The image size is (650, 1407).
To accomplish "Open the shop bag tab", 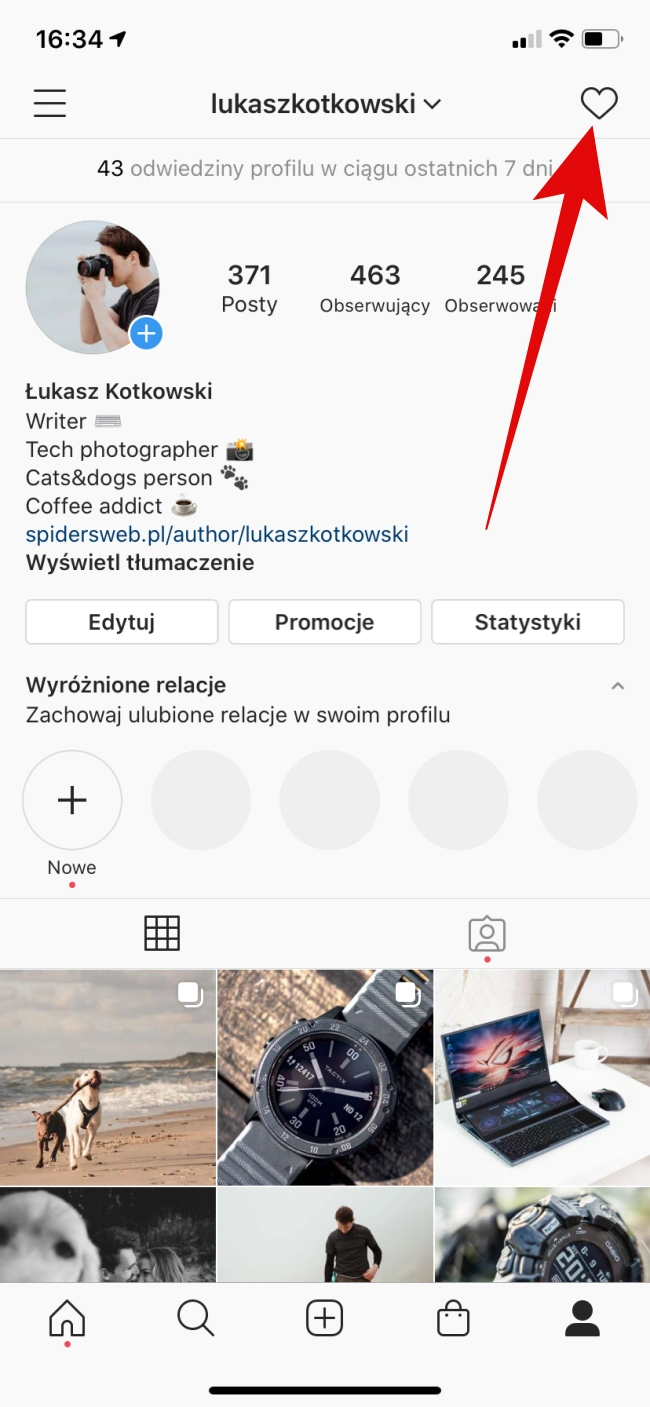I will coord(453,1319).
